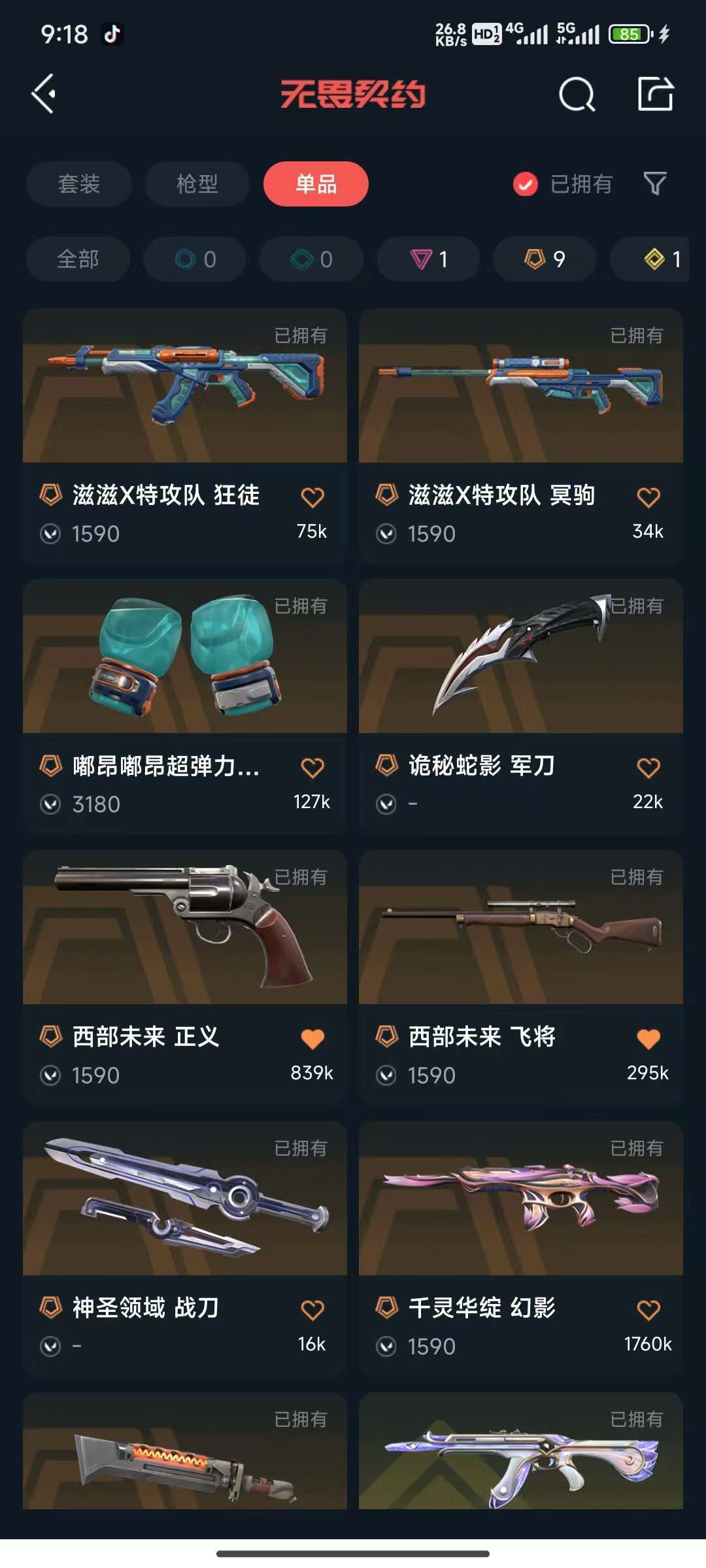Toggle the 已拥有 owned filter
Viewport: 706px width, 1568px height.
pos(563,184)
